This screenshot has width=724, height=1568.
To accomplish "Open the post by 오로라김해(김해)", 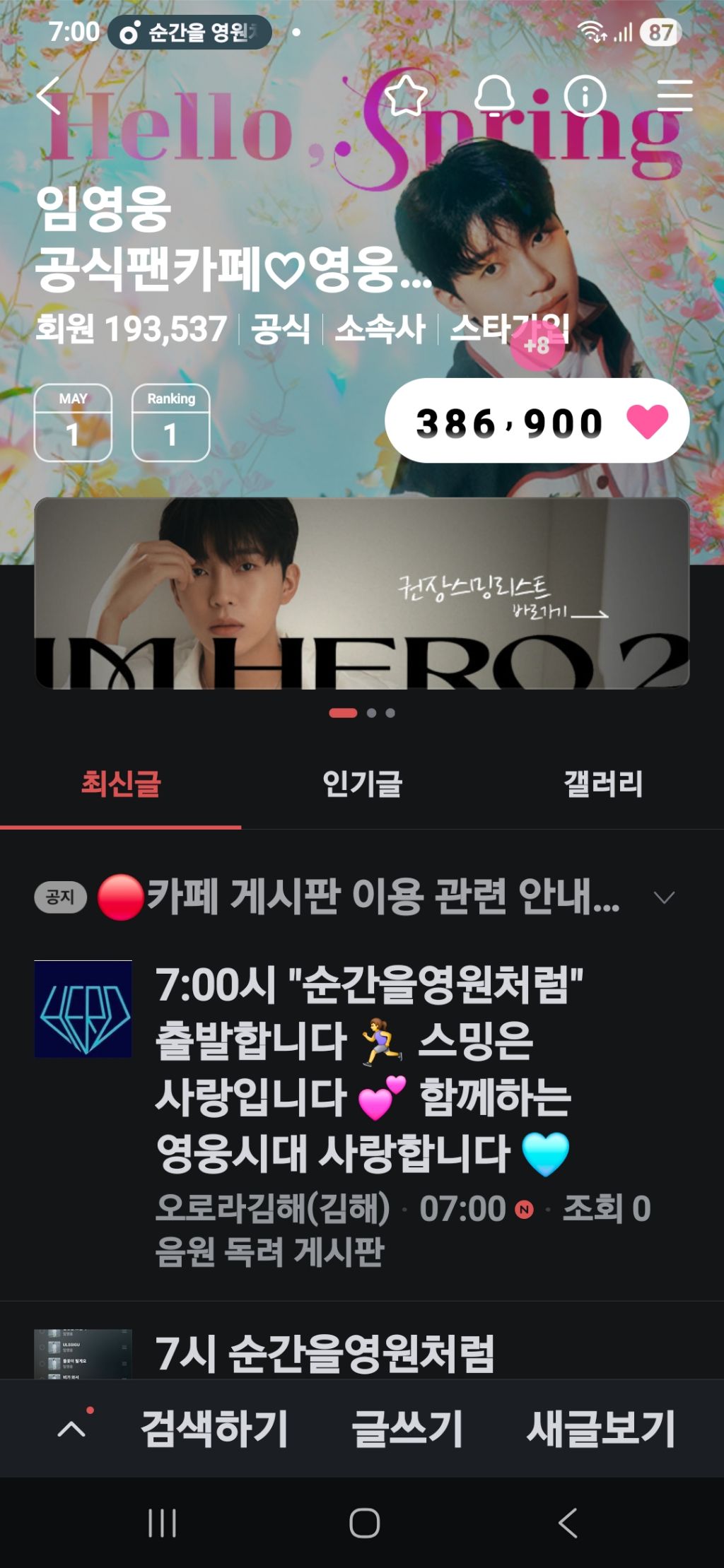I will pyautogui.click(x=362, y=1116).
